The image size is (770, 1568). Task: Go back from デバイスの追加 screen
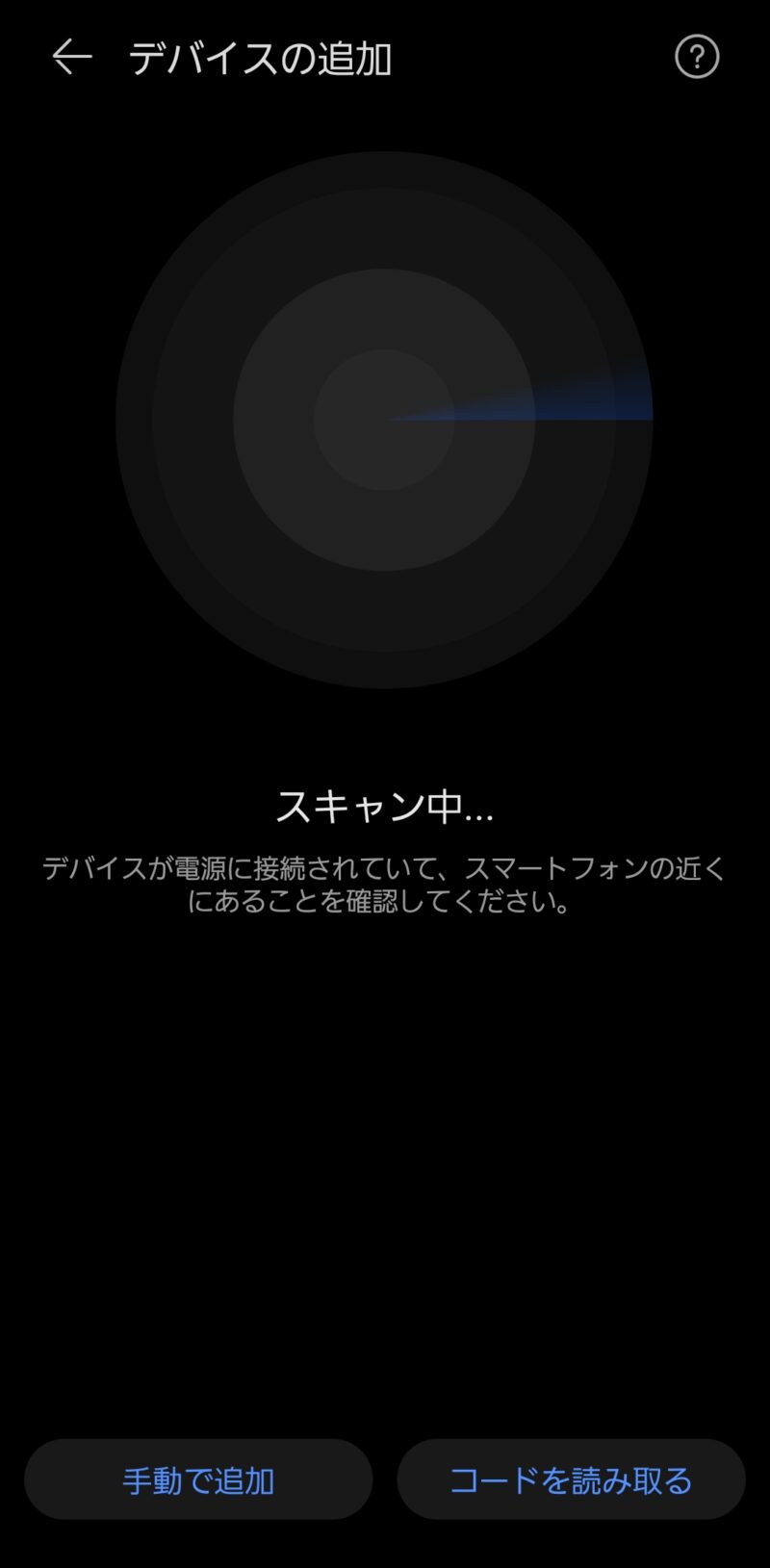(x=71, y=58)
